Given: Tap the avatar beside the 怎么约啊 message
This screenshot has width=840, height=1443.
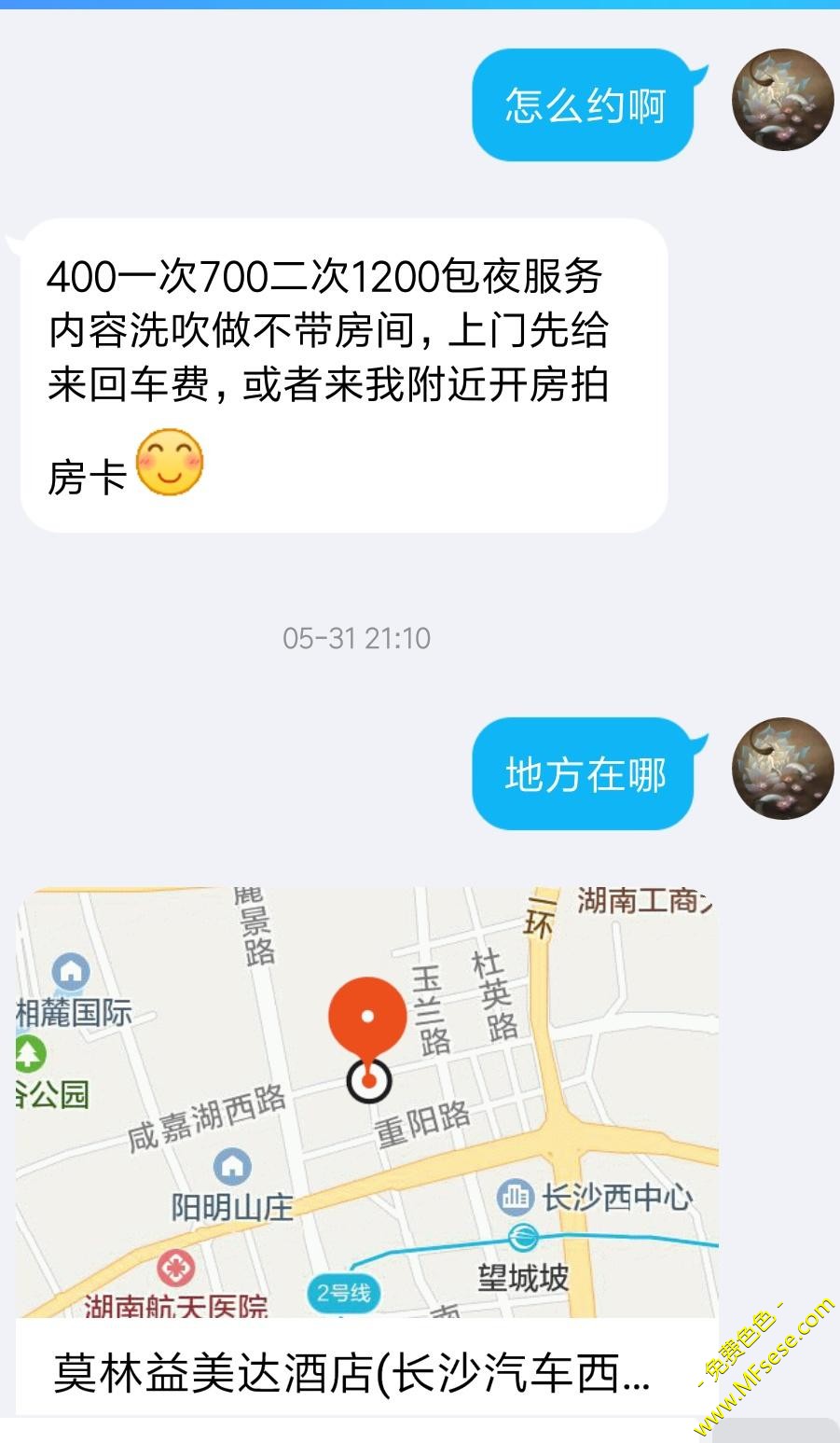Looking at the screenshot, I should tap(782, 100).
